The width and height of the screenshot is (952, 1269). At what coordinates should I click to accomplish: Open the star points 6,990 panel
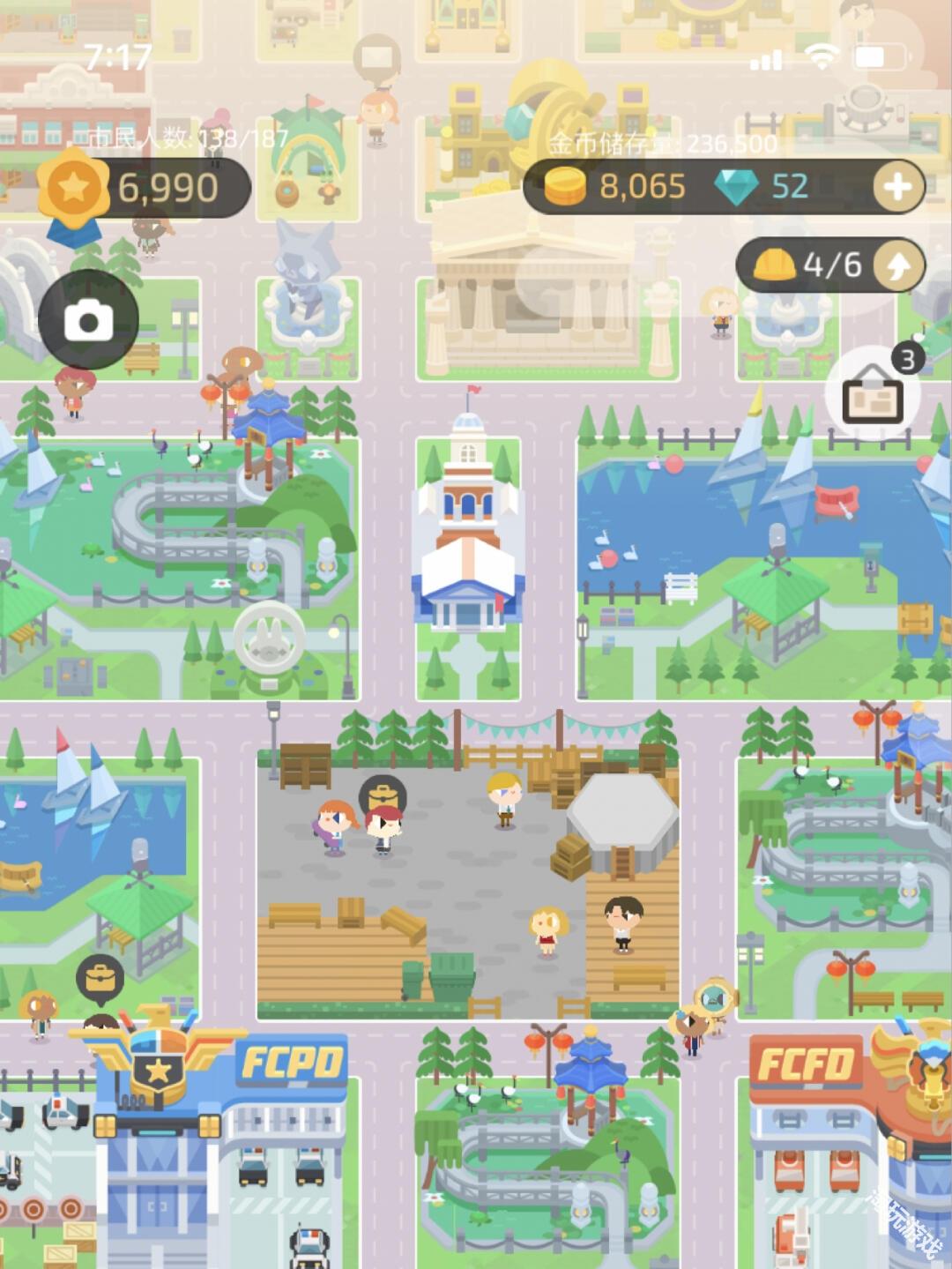(145, 187)
